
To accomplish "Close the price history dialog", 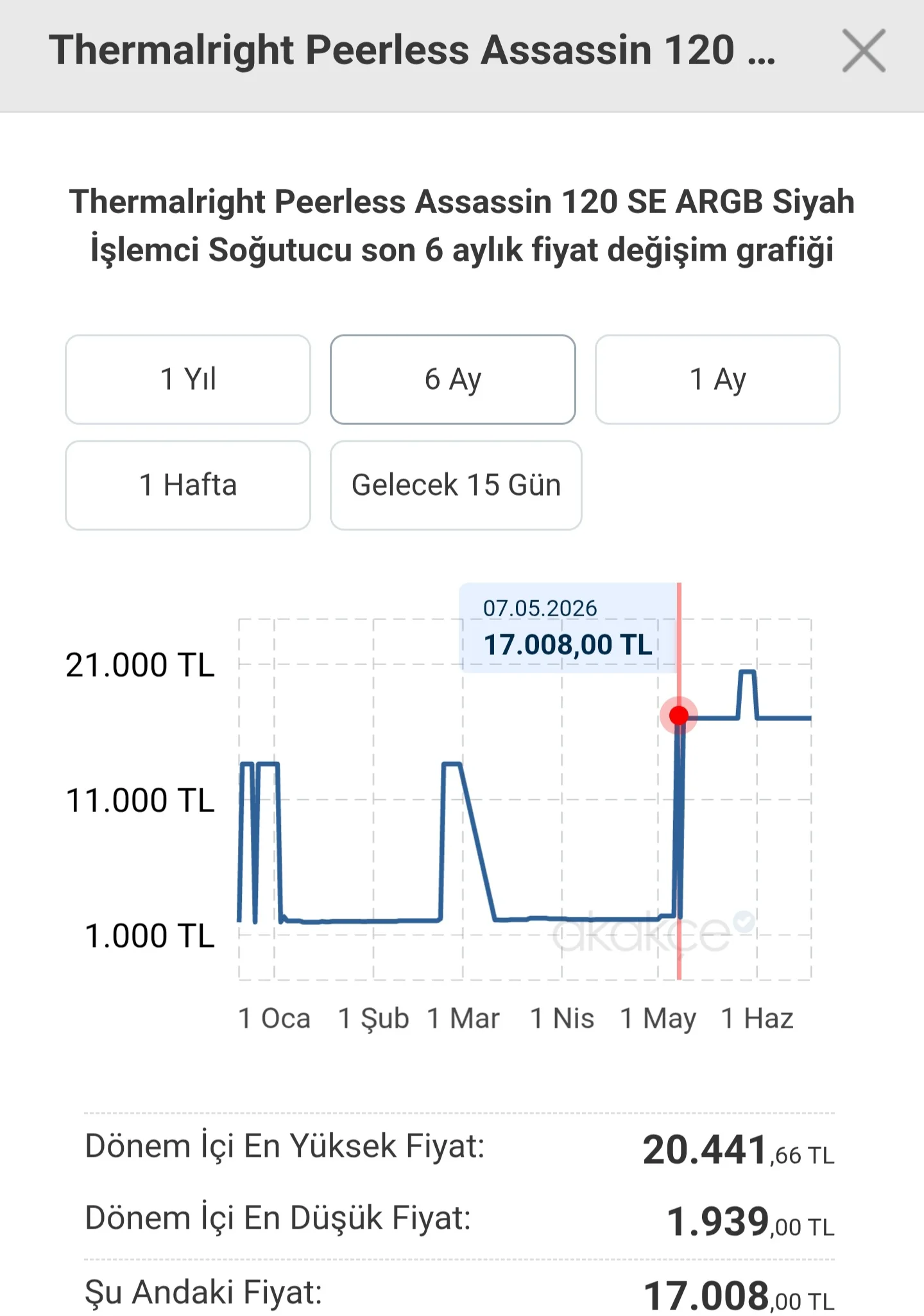I will [864, 51].
